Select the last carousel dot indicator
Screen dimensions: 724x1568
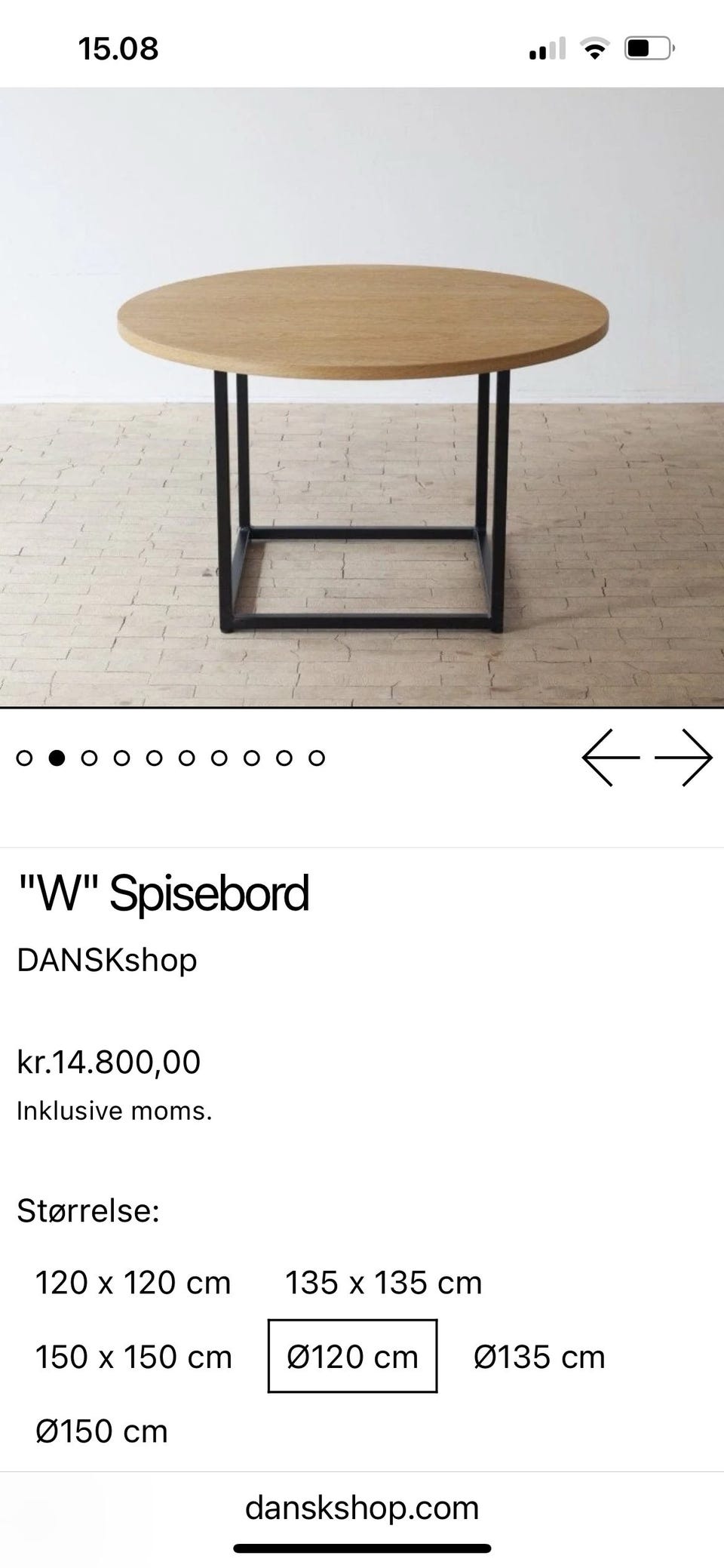tap(317, 758)
